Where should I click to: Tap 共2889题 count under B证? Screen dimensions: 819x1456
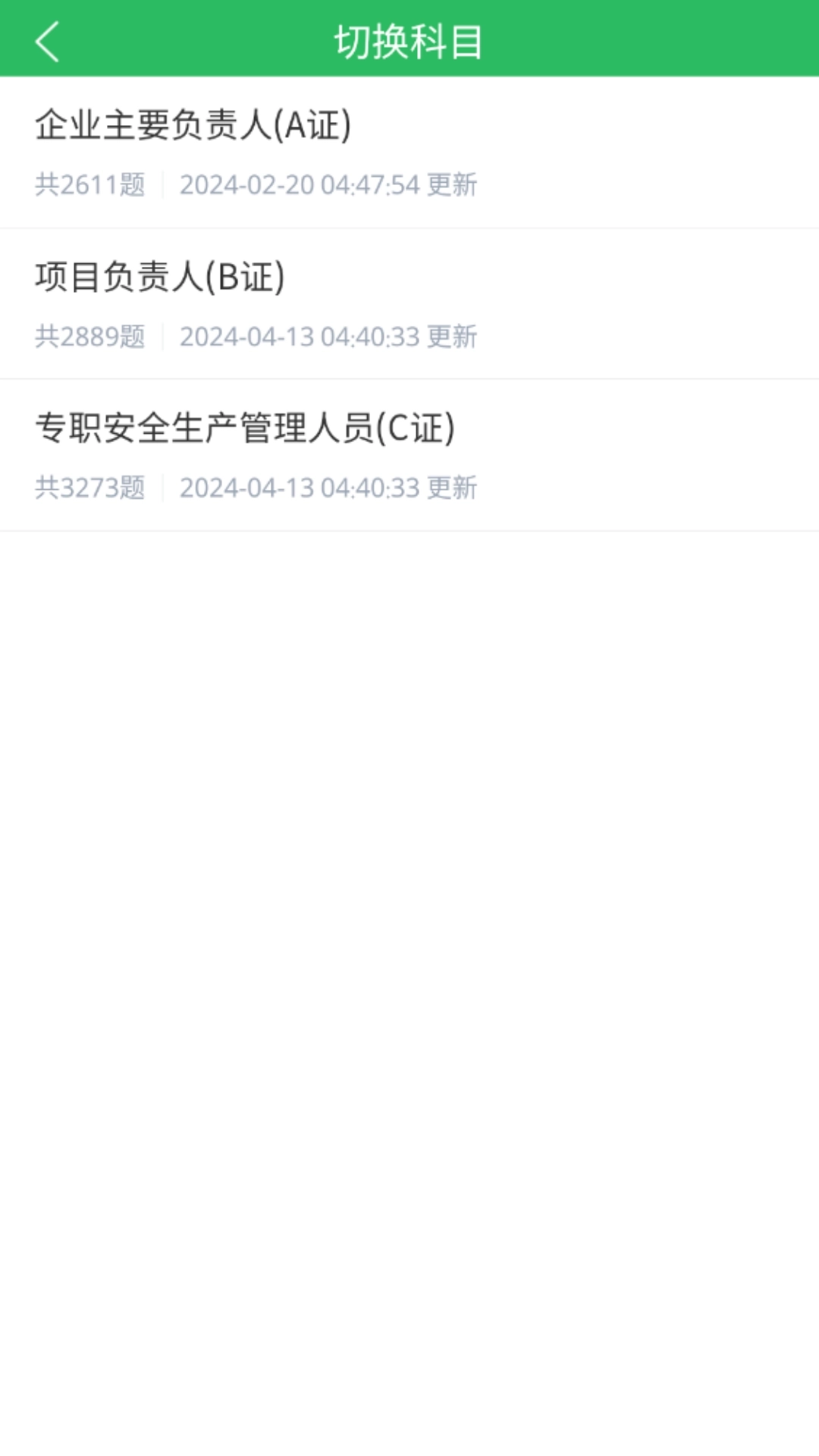pyautogui.click(x=90, y=336)
